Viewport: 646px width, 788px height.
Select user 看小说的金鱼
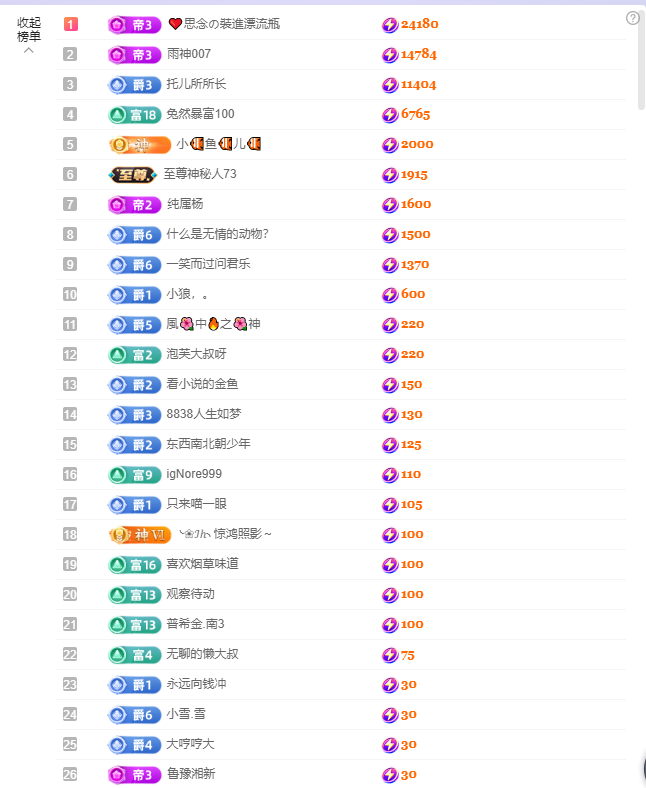[202, 384]
